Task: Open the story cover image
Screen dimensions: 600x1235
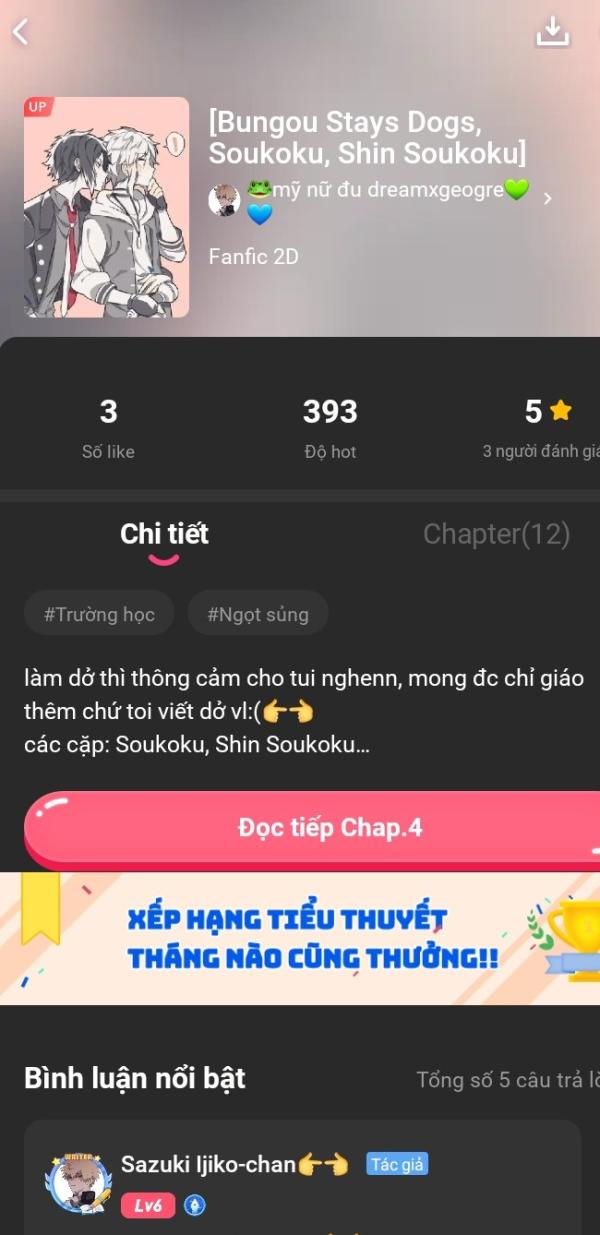Action: (x=106, y=207)
